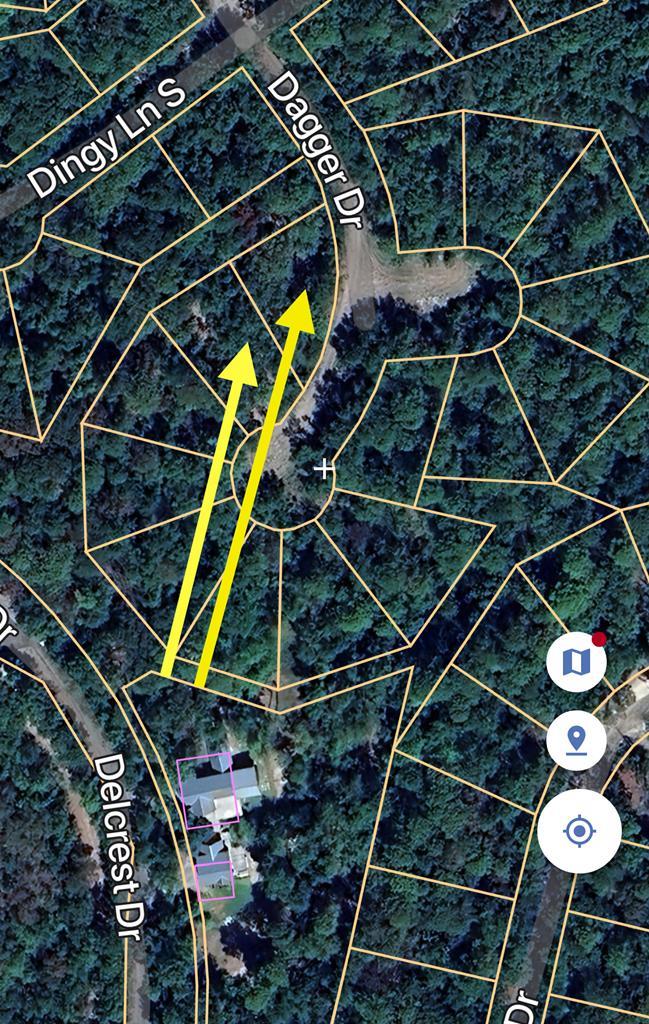Open the map layers button
Screen dimensions: 649x1024
click(576, 662)
